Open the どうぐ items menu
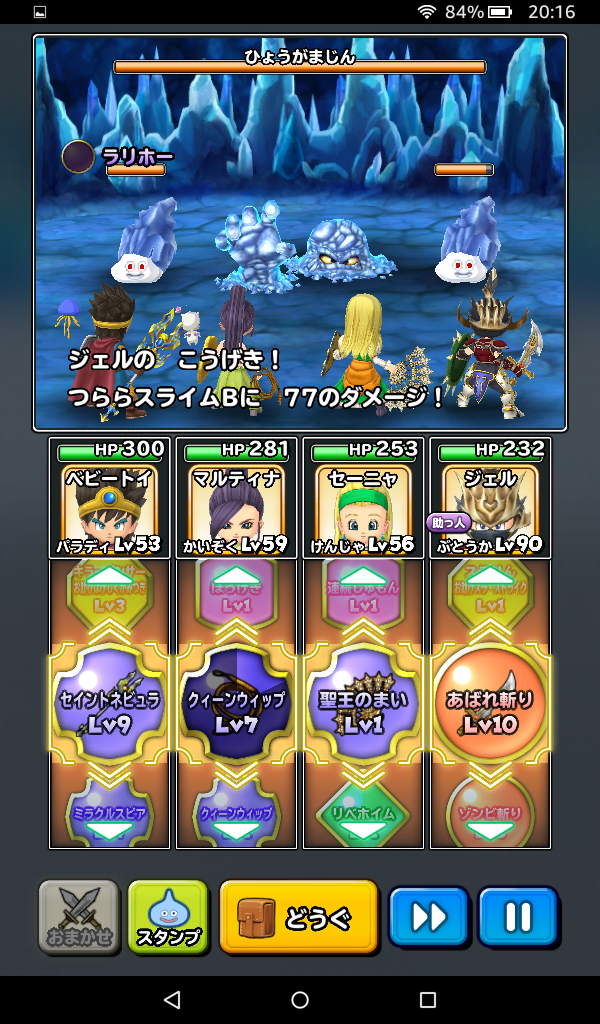The image size is (600, 1024). pyautogui.click(x=299, y=916)
